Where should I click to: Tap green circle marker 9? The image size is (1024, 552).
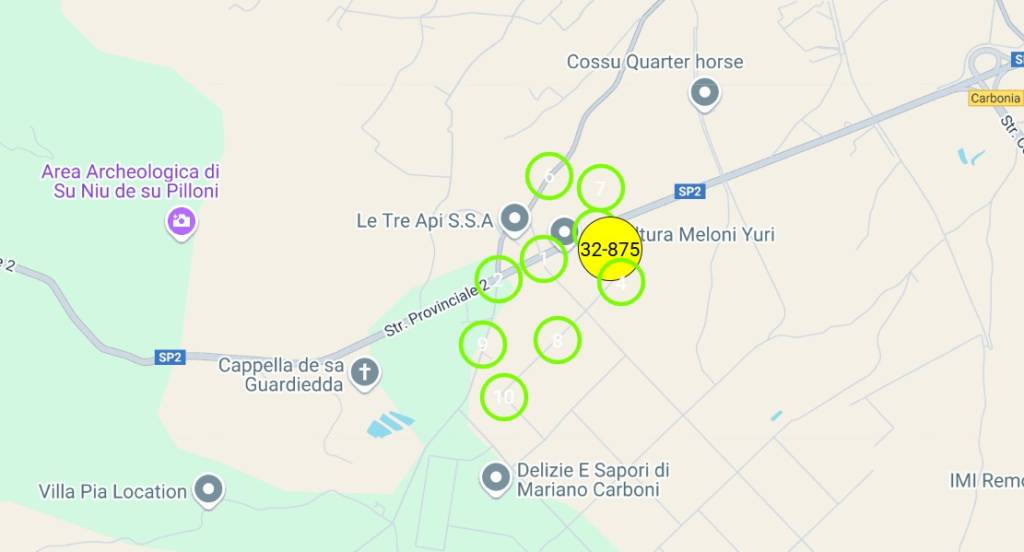(x=483, y=344)
